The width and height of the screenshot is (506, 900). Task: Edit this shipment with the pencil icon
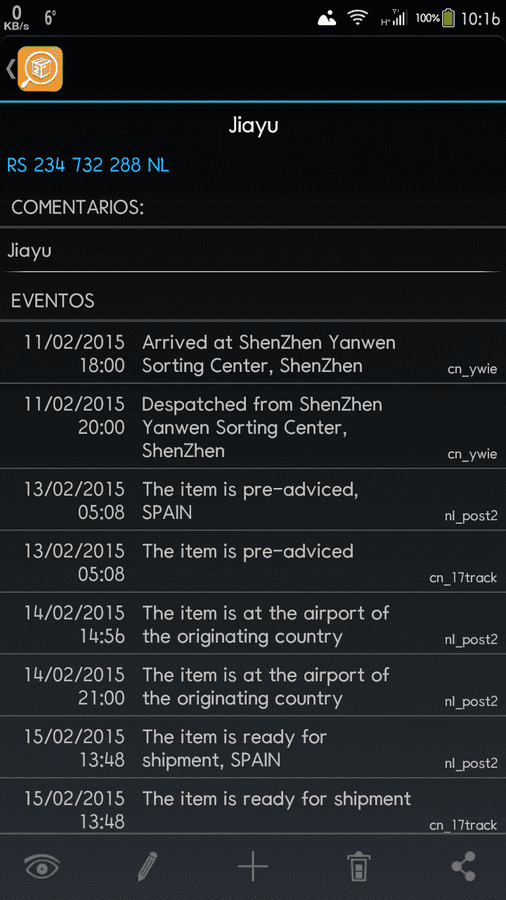[147, 867]
